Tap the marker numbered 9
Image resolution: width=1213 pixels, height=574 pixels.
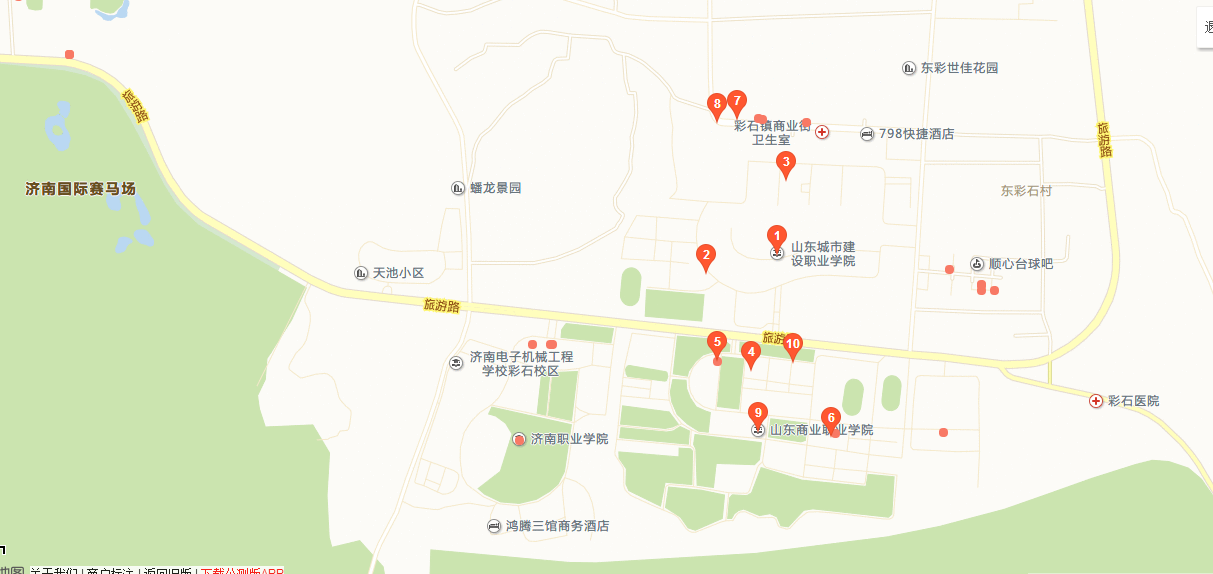[x=758, y=413]
